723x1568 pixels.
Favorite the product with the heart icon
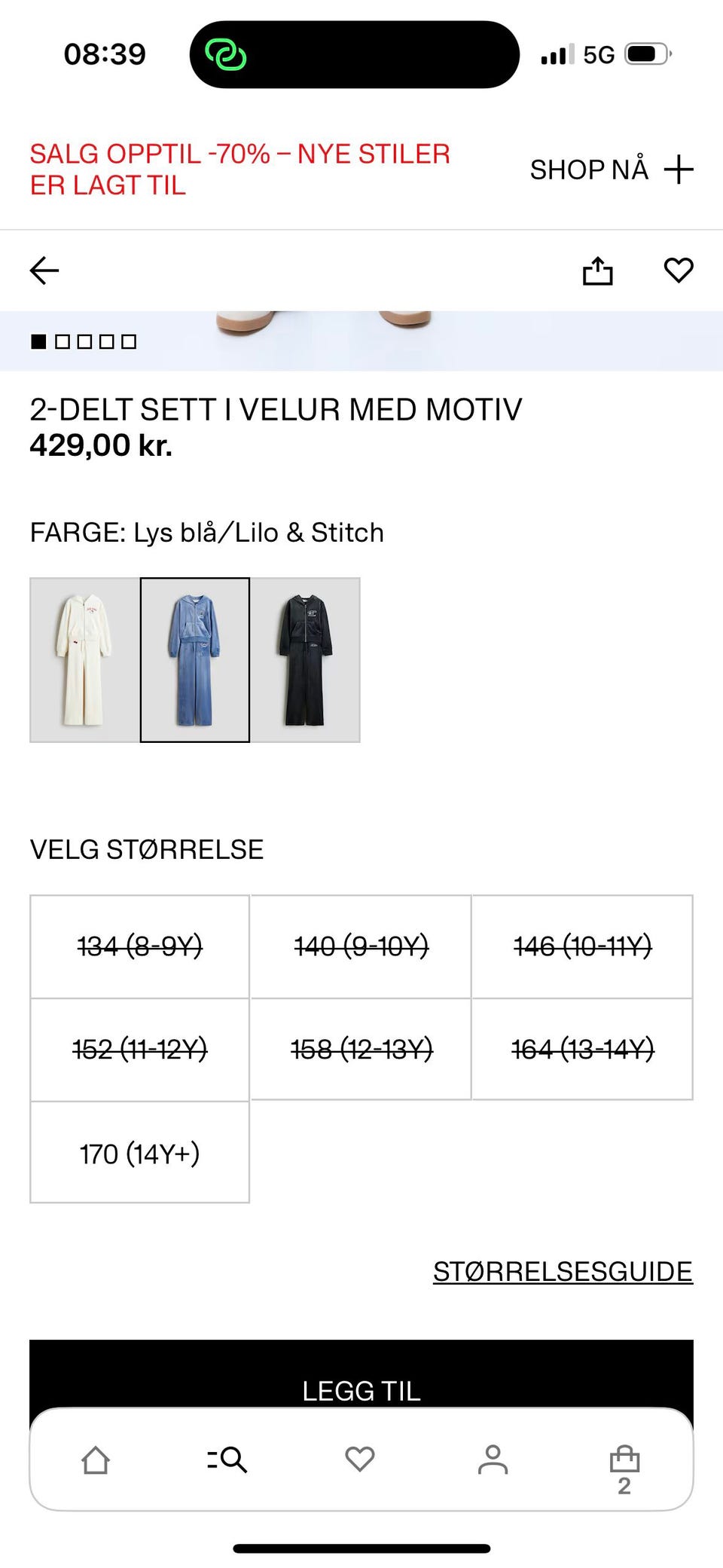tap(677, 271)
